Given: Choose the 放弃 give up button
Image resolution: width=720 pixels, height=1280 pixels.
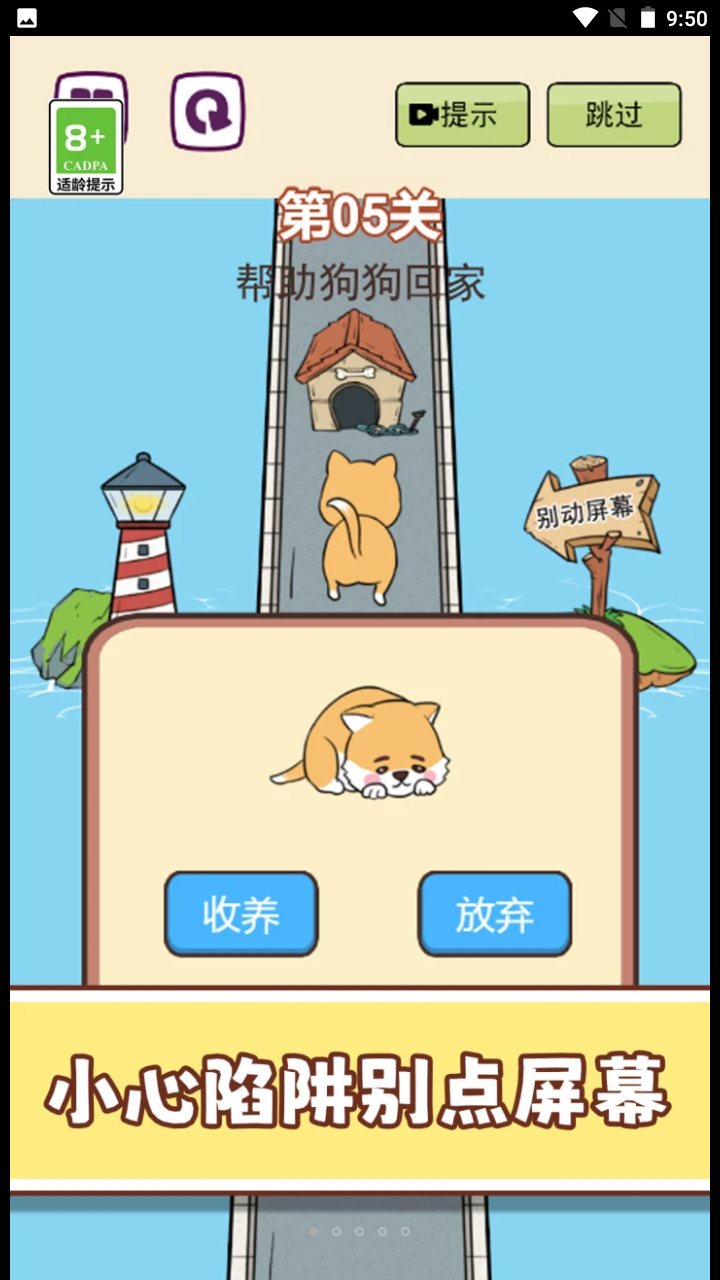Looking at the screenshot, I should pyautogui.click(x=495, y=914).
